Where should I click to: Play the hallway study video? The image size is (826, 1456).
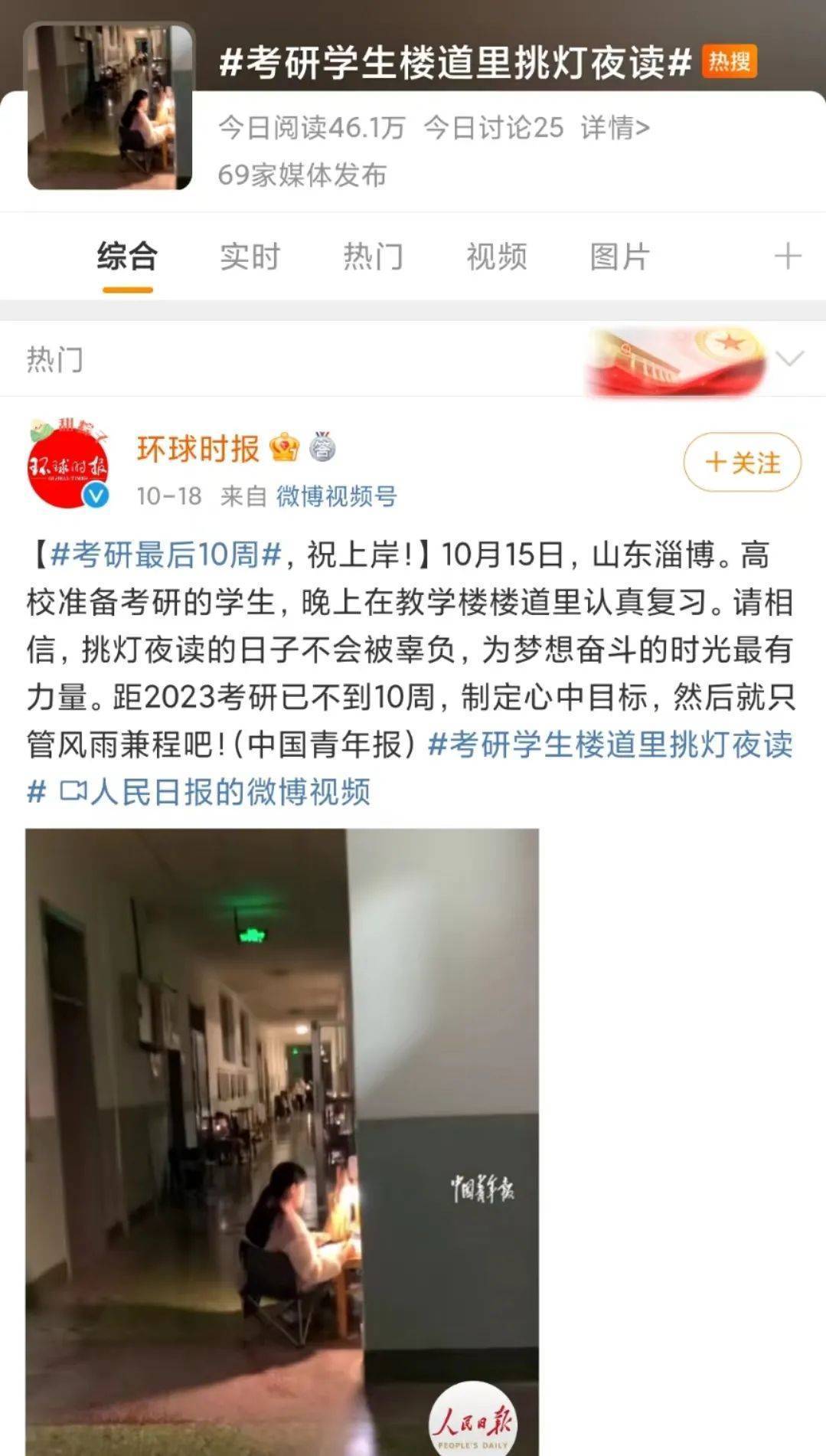coord(282,1141)
